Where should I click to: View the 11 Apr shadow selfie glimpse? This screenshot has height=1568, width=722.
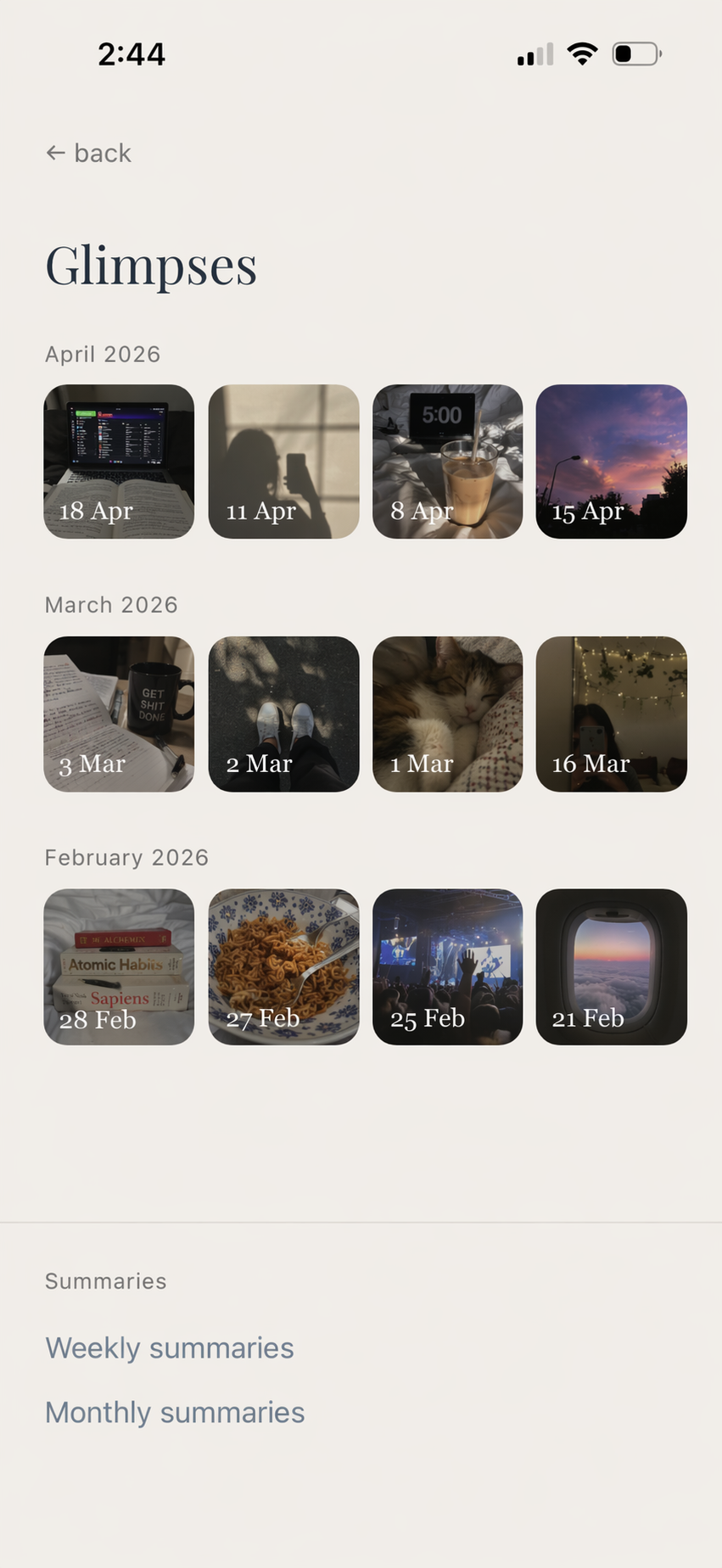pyautogui.click(x=283, y=461)
